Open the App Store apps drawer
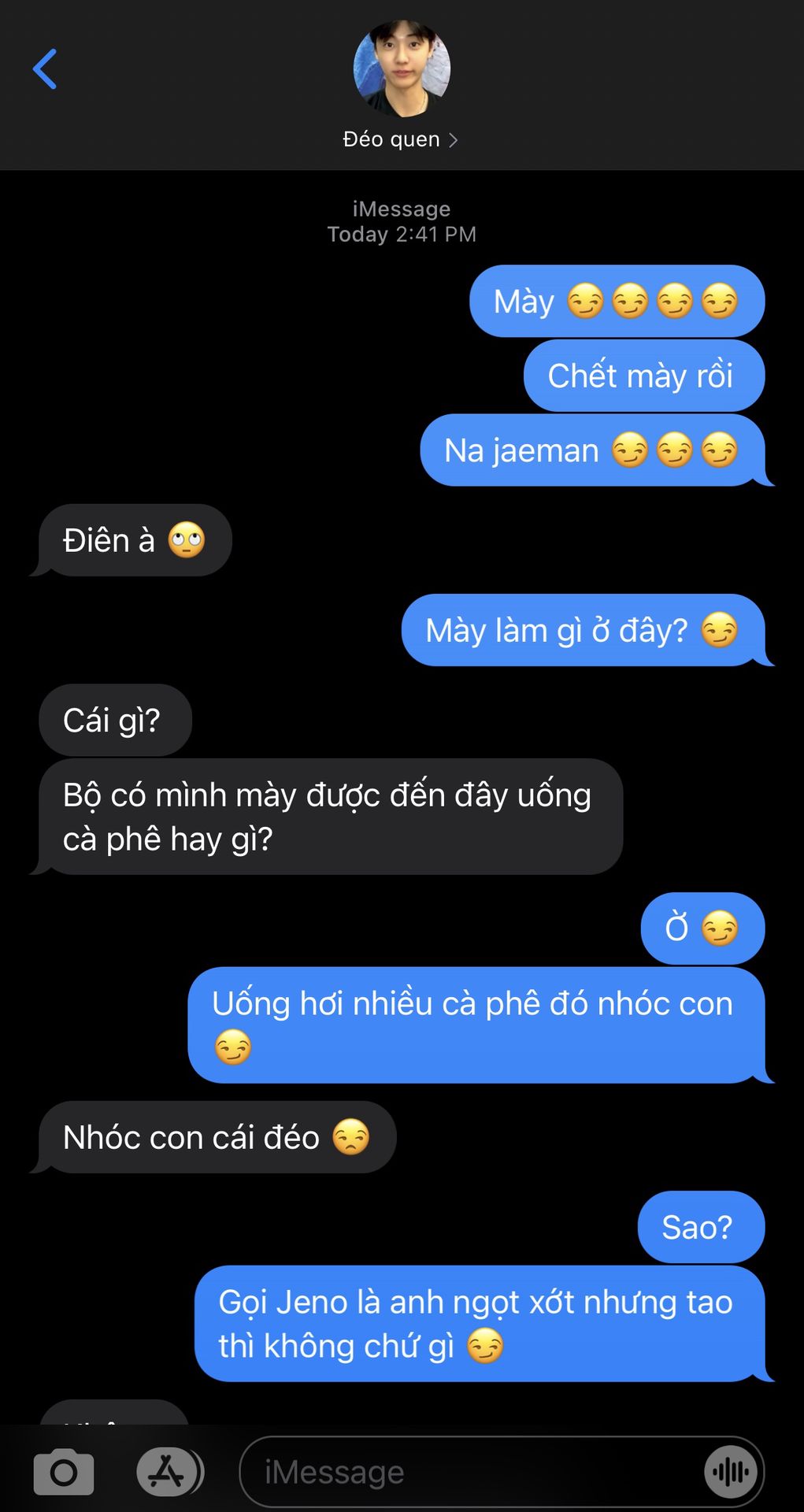Image resolution: width=804 pixels, height=1512 pixels. tap(168, 1471)
